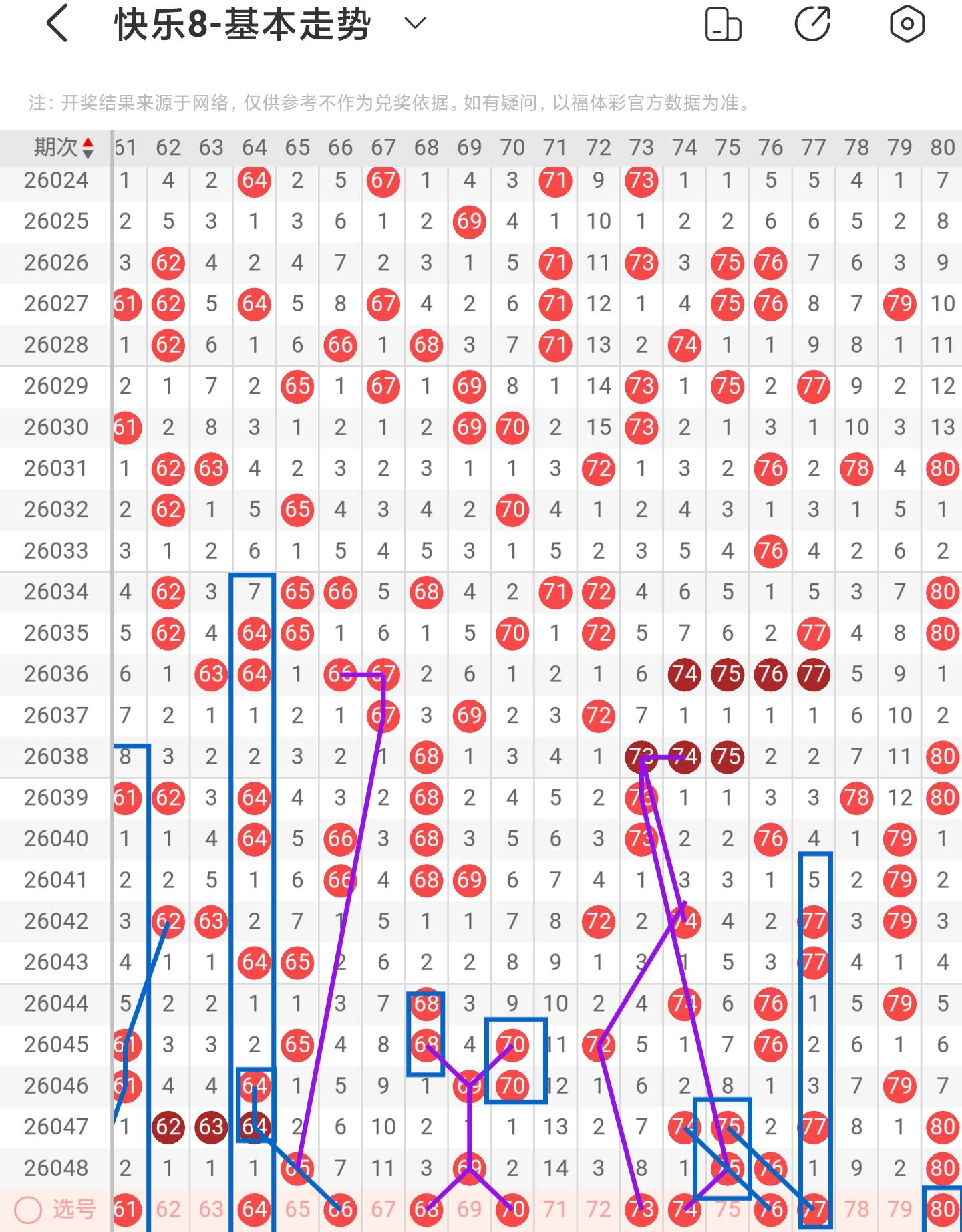The width and height of the screenshot is (962, 1232).
Task: Tap the screen orientation icon
Action: click(x=723, y=25)
